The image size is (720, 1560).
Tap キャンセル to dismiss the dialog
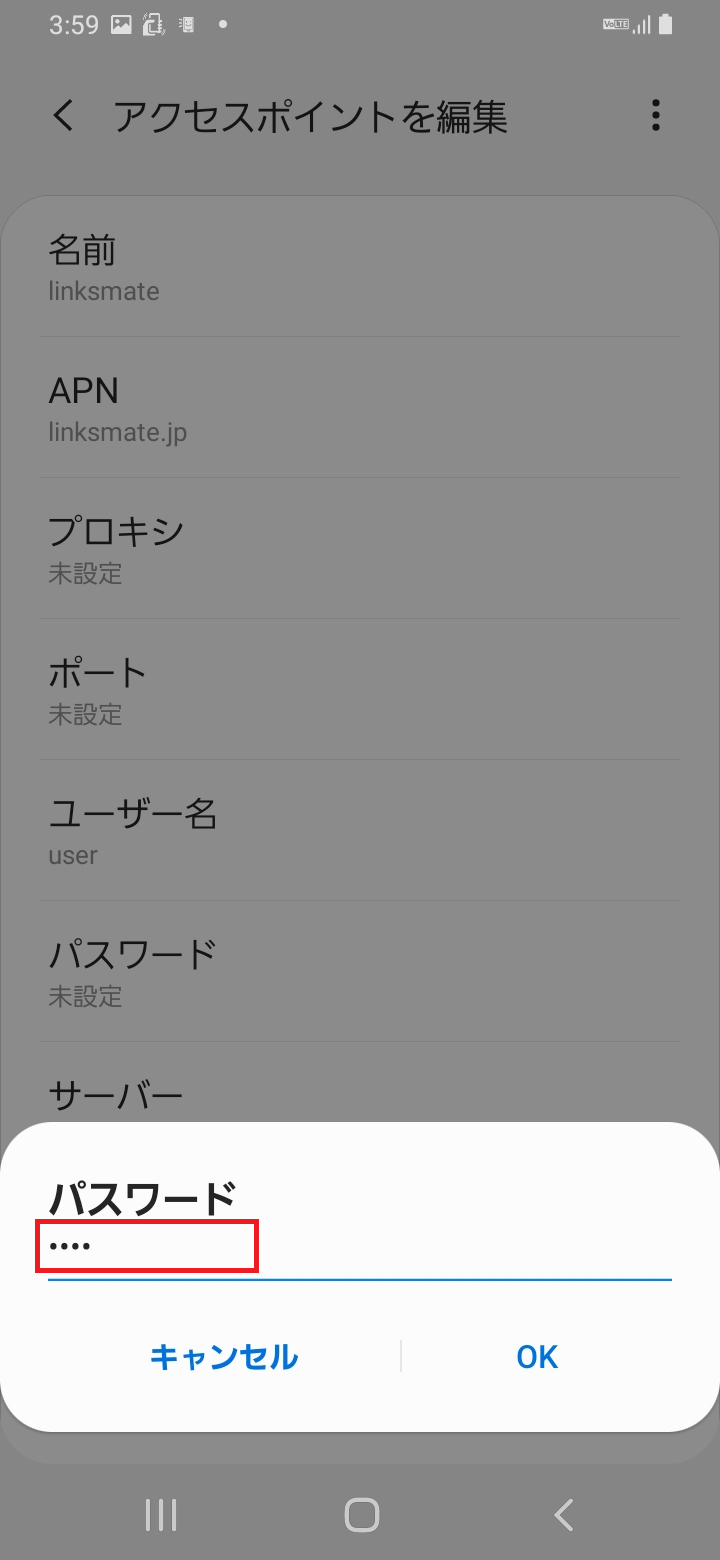(x=223, y=1357)
